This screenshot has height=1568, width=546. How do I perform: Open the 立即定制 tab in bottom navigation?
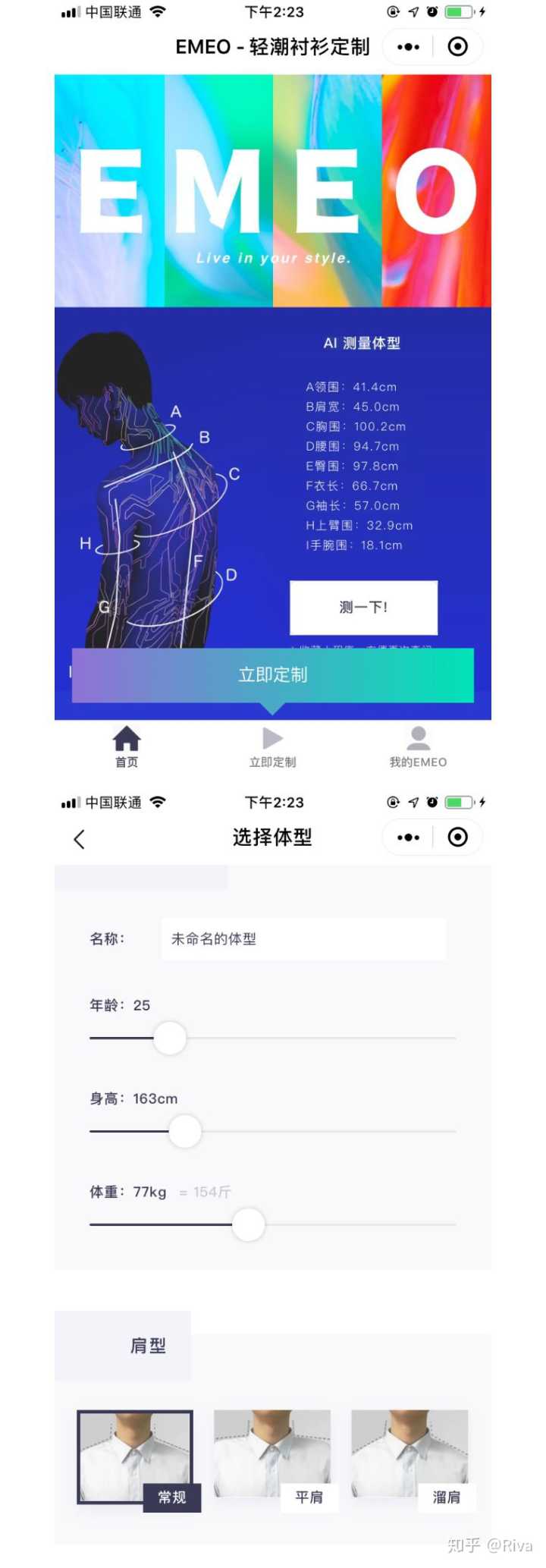[x=272, y=746]
